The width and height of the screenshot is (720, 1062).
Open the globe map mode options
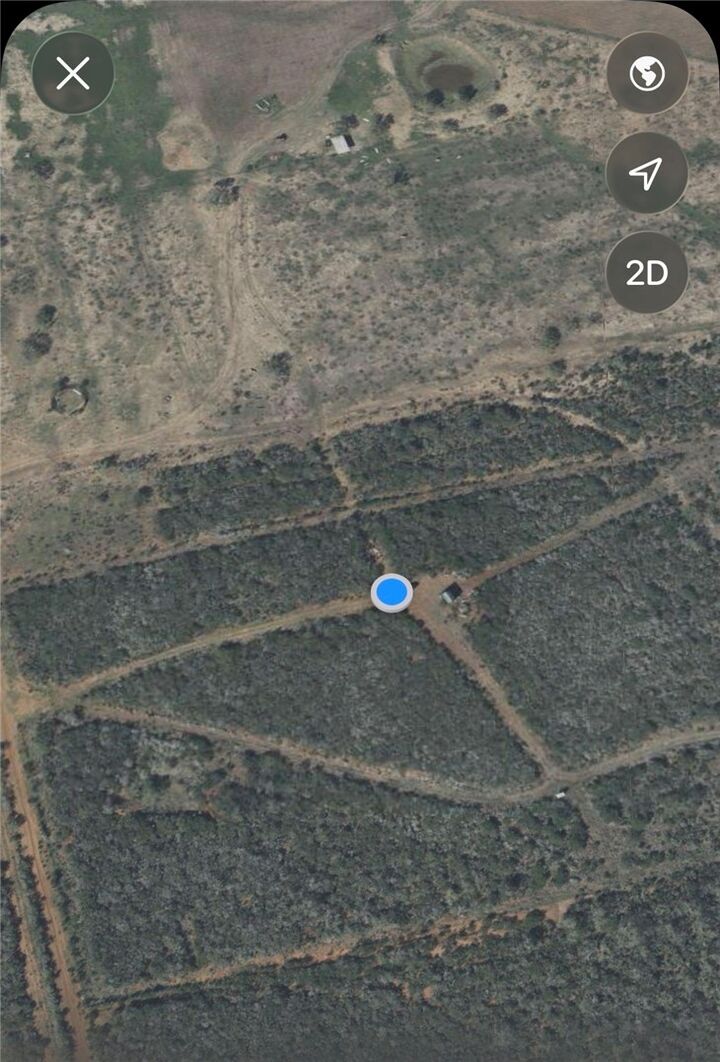coord(647,73)
